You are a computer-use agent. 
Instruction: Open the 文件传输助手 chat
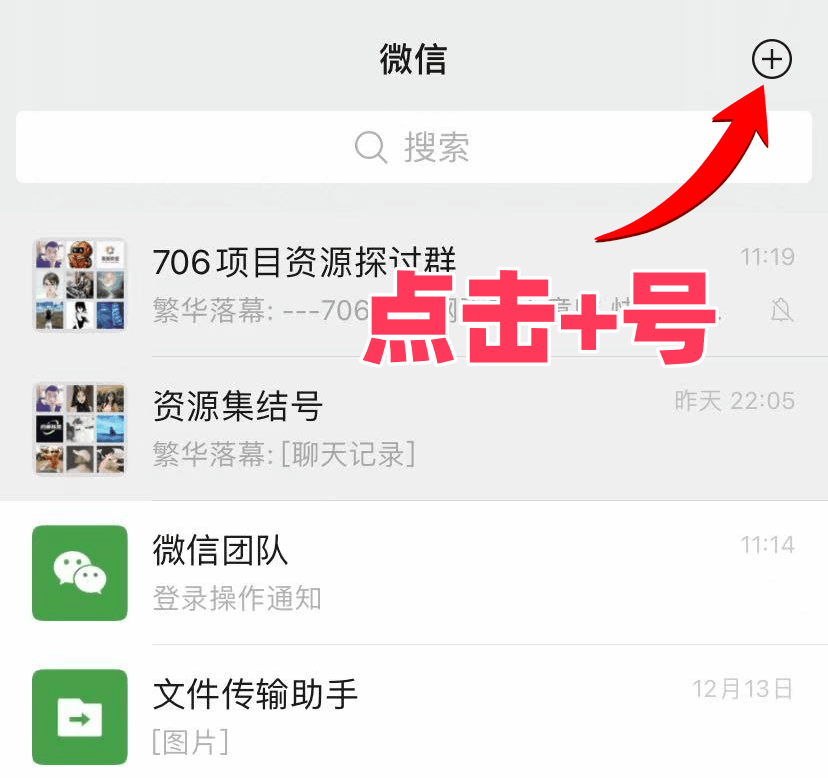click(400, 716)
